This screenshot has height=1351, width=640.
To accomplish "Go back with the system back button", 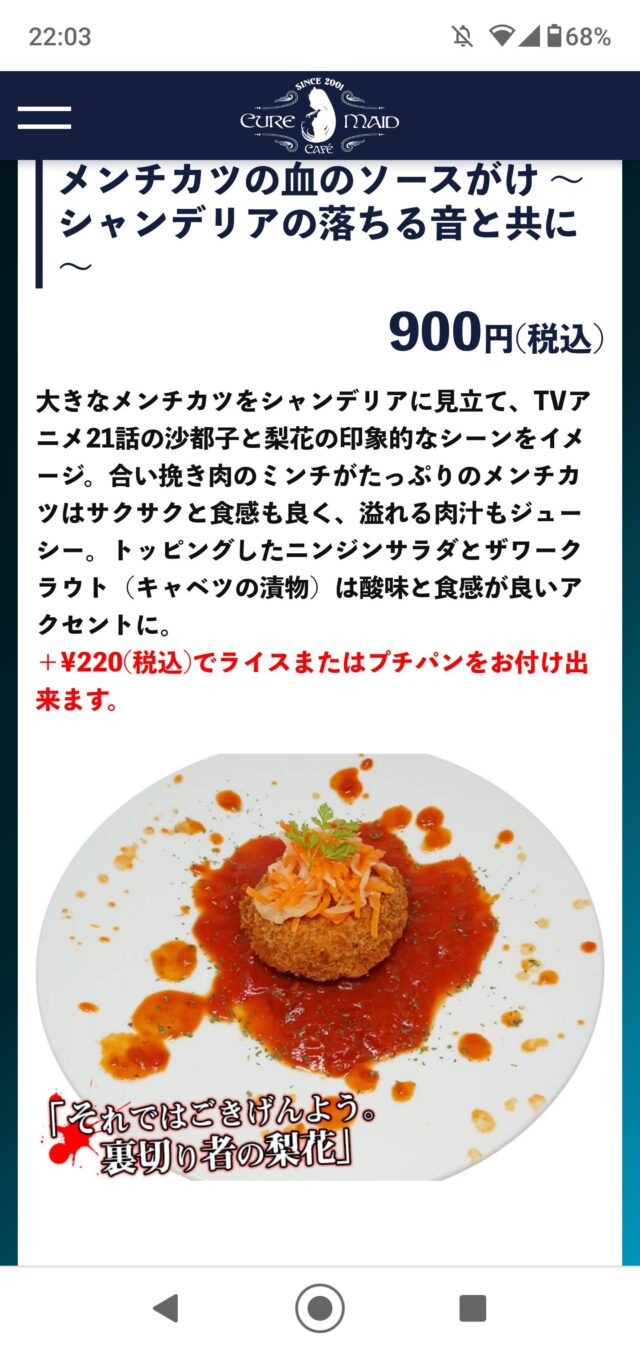I will (x=166, y=1308).
